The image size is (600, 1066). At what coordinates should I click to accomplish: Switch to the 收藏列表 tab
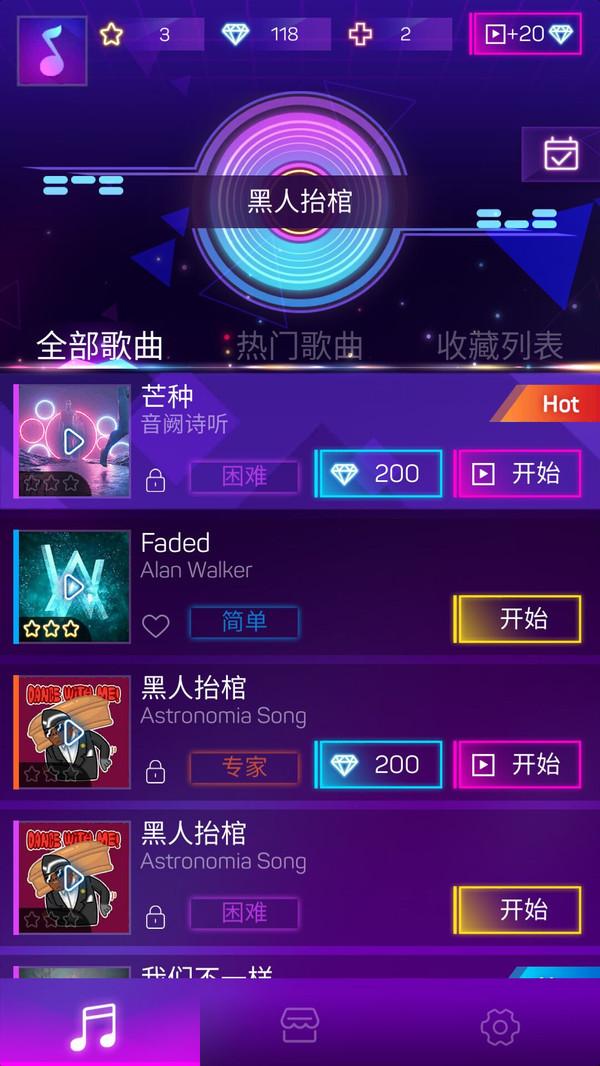pos(500,345)
